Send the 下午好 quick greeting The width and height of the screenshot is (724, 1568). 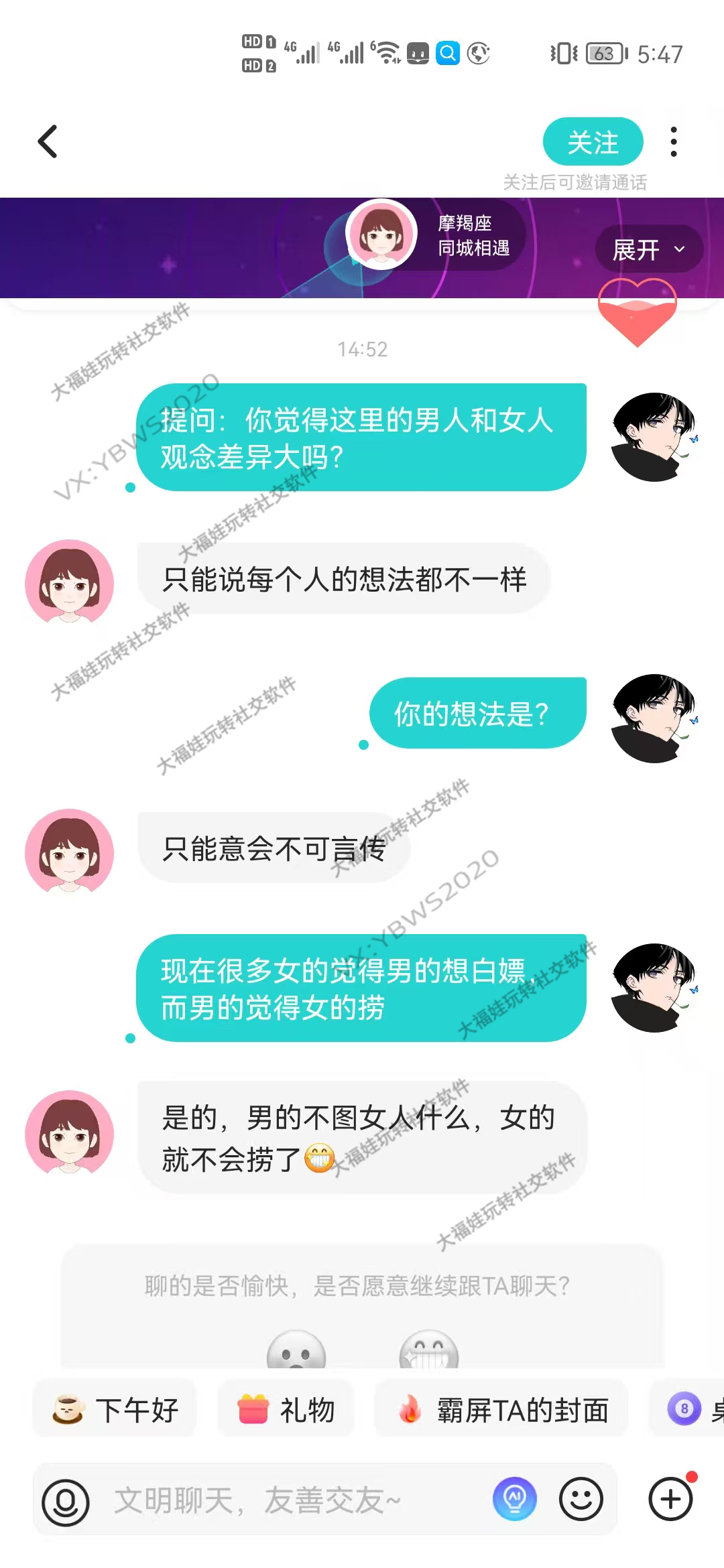point(115,1410)
